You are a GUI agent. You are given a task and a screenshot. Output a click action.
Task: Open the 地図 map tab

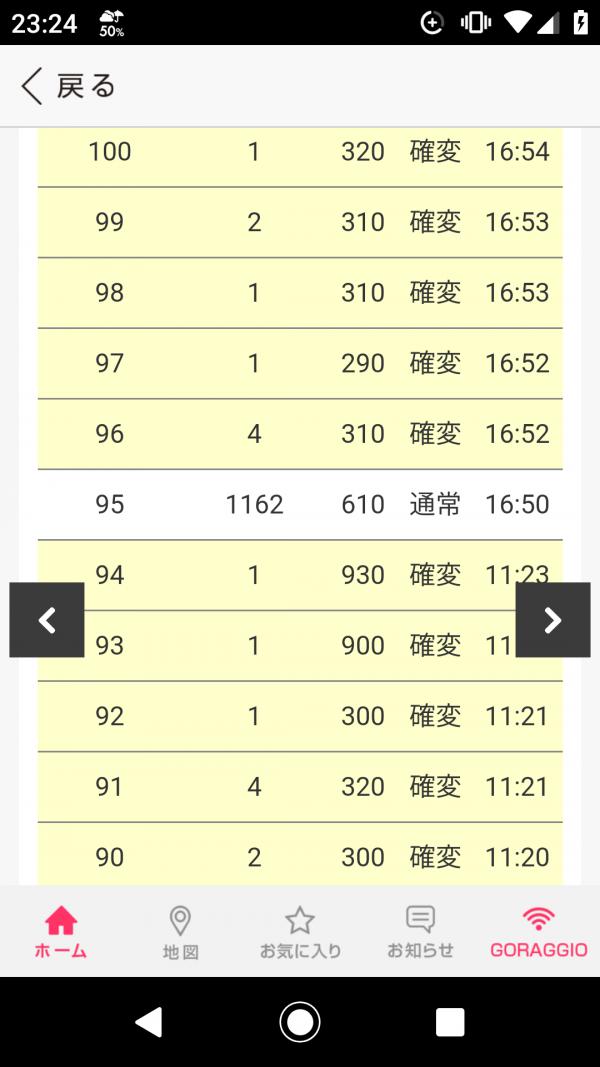180,932
